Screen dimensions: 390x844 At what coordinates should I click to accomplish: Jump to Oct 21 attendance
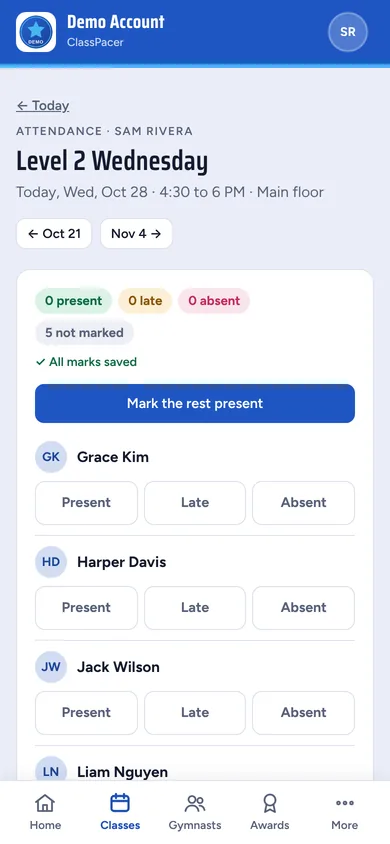[x=54, y=234]
